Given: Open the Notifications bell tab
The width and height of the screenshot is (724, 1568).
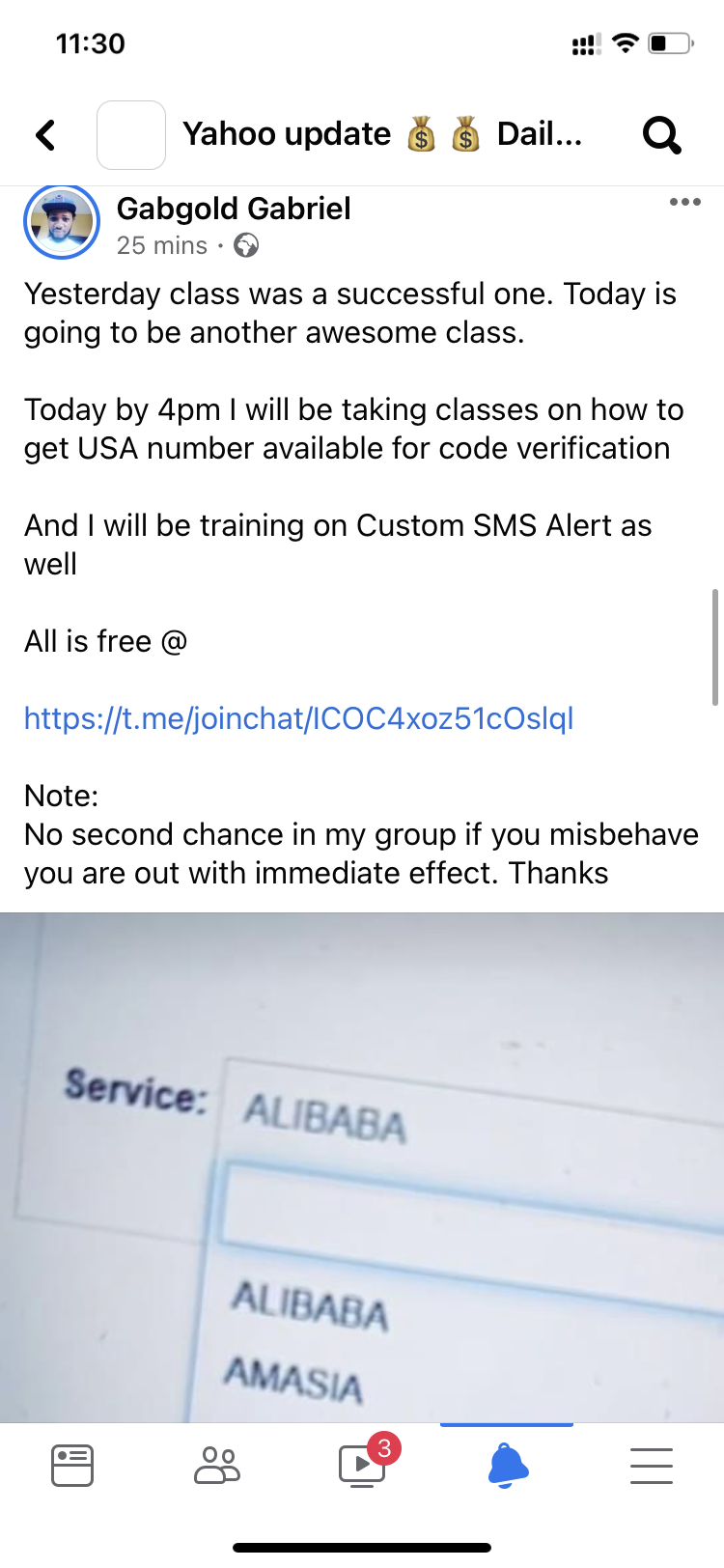Looking at the screenshot, I should (508, 1465).
